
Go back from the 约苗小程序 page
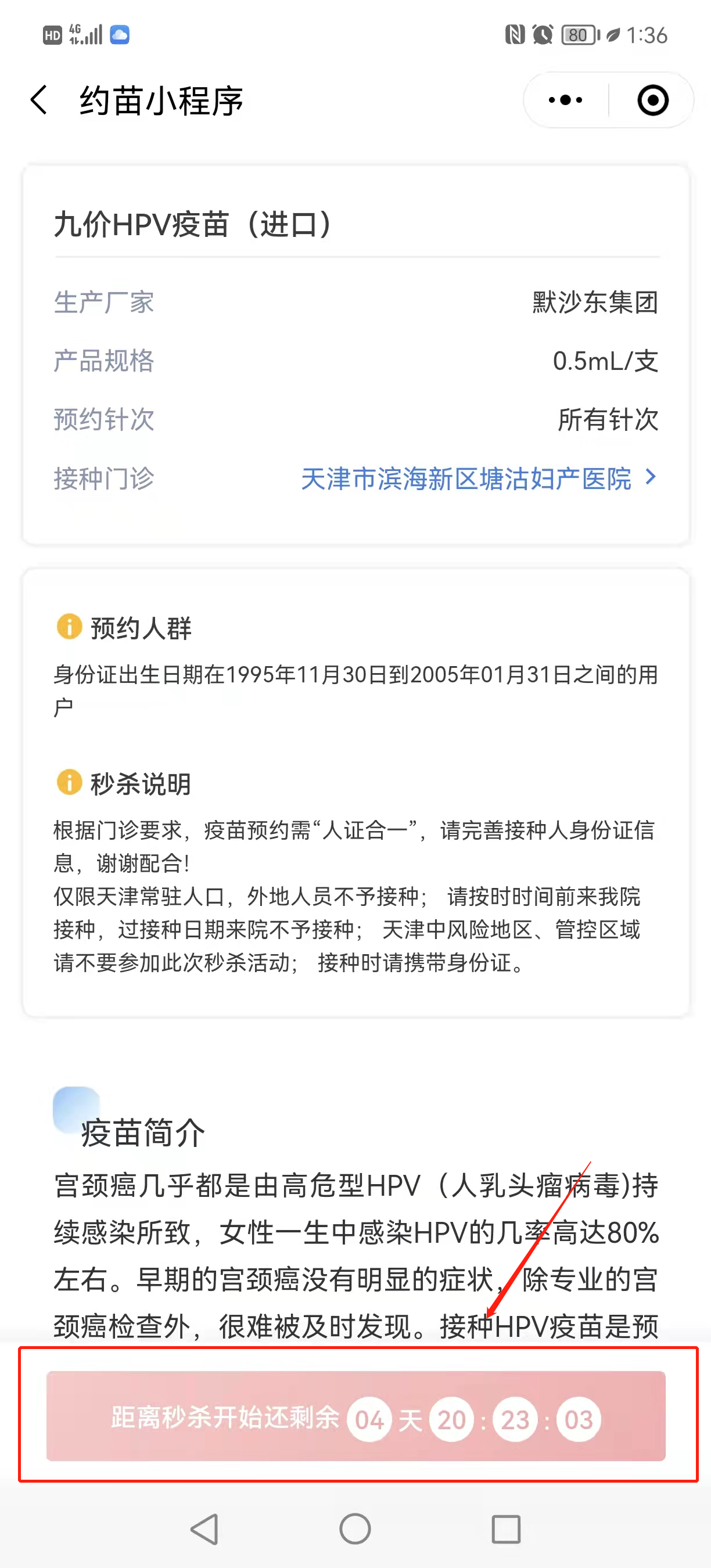coord(39,100)
